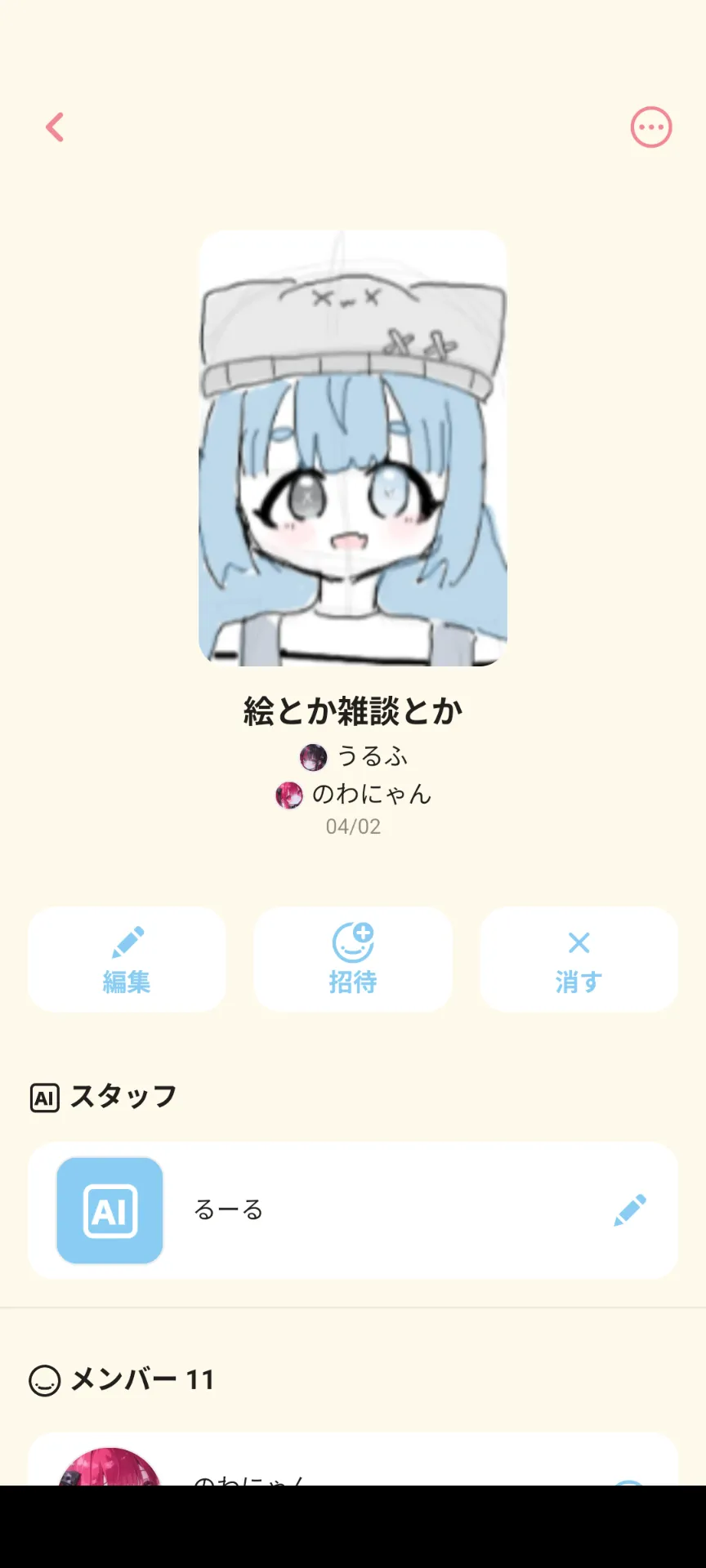The height and width of the screenshot is (1568, 706).
Task: Delete the room using 消す
Action: click(579, 959)
